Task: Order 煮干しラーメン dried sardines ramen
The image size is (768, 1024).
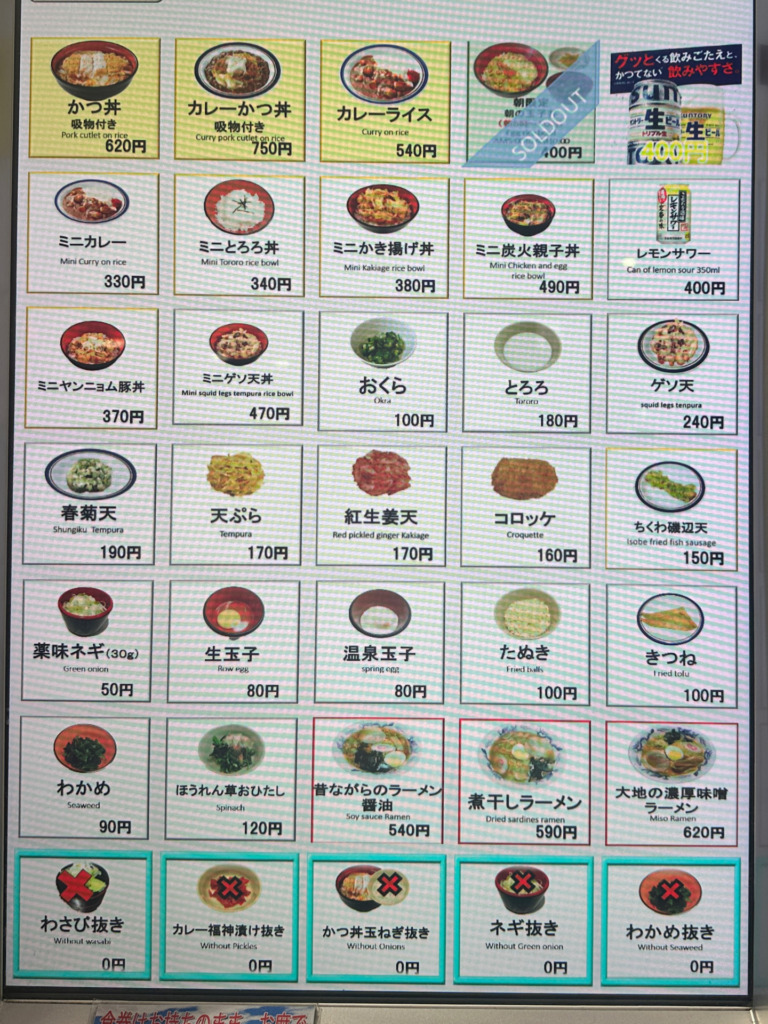Action: (525, 780)
